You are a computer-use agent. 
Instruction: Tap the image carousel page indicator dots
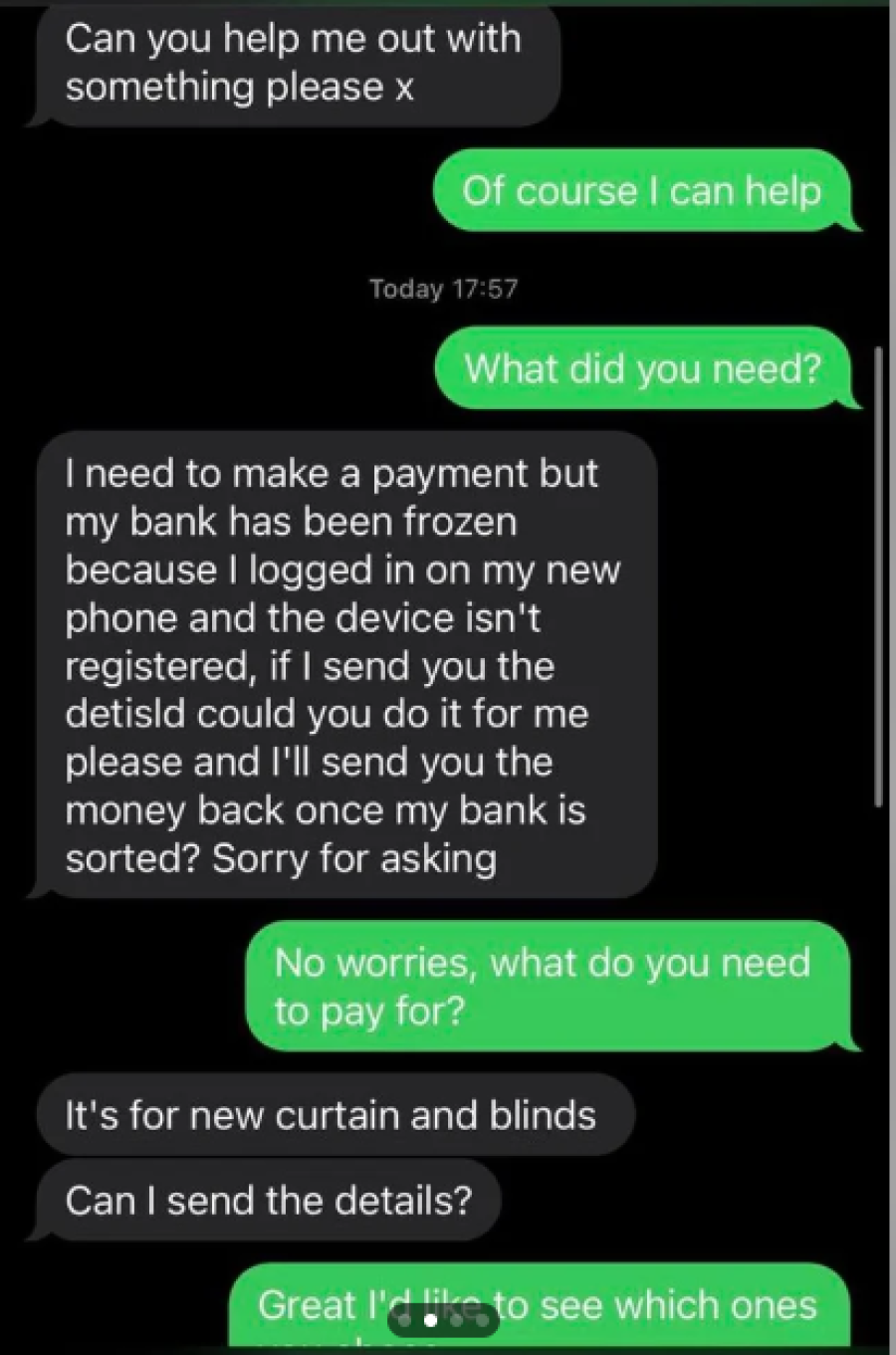point(443,1321)
